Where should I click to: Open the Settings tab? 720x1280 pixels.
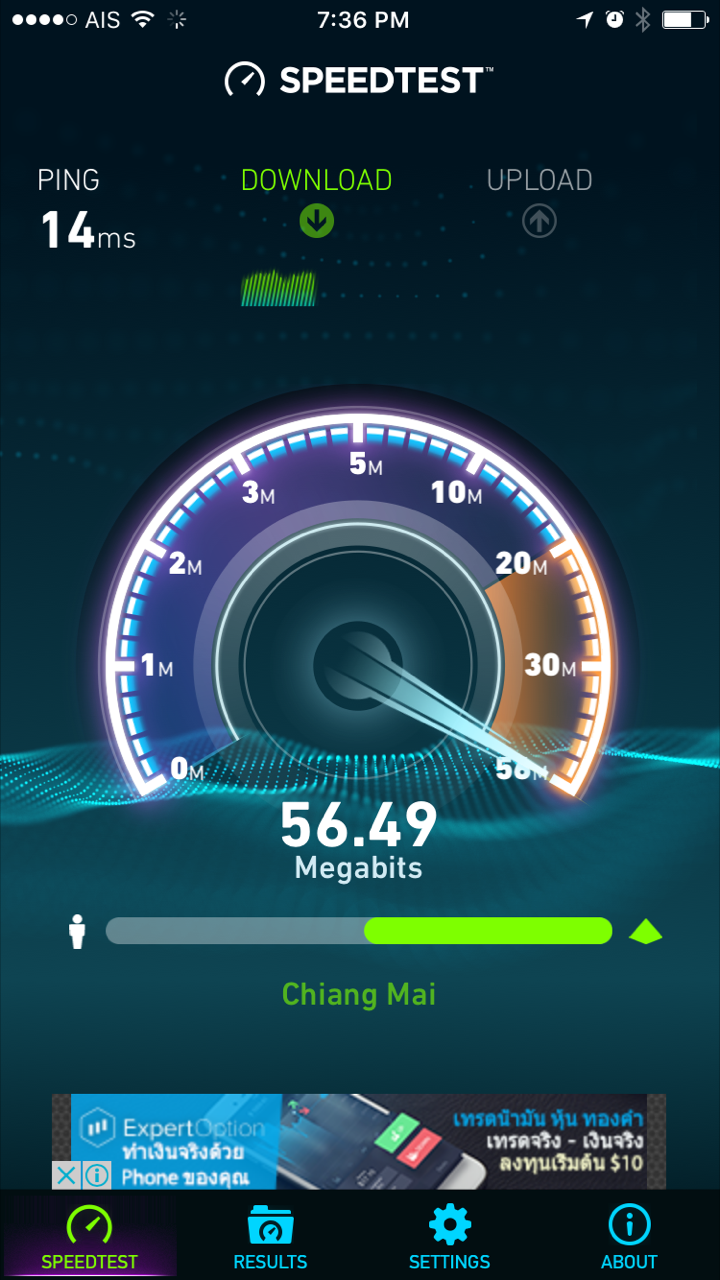(449, 1238)
